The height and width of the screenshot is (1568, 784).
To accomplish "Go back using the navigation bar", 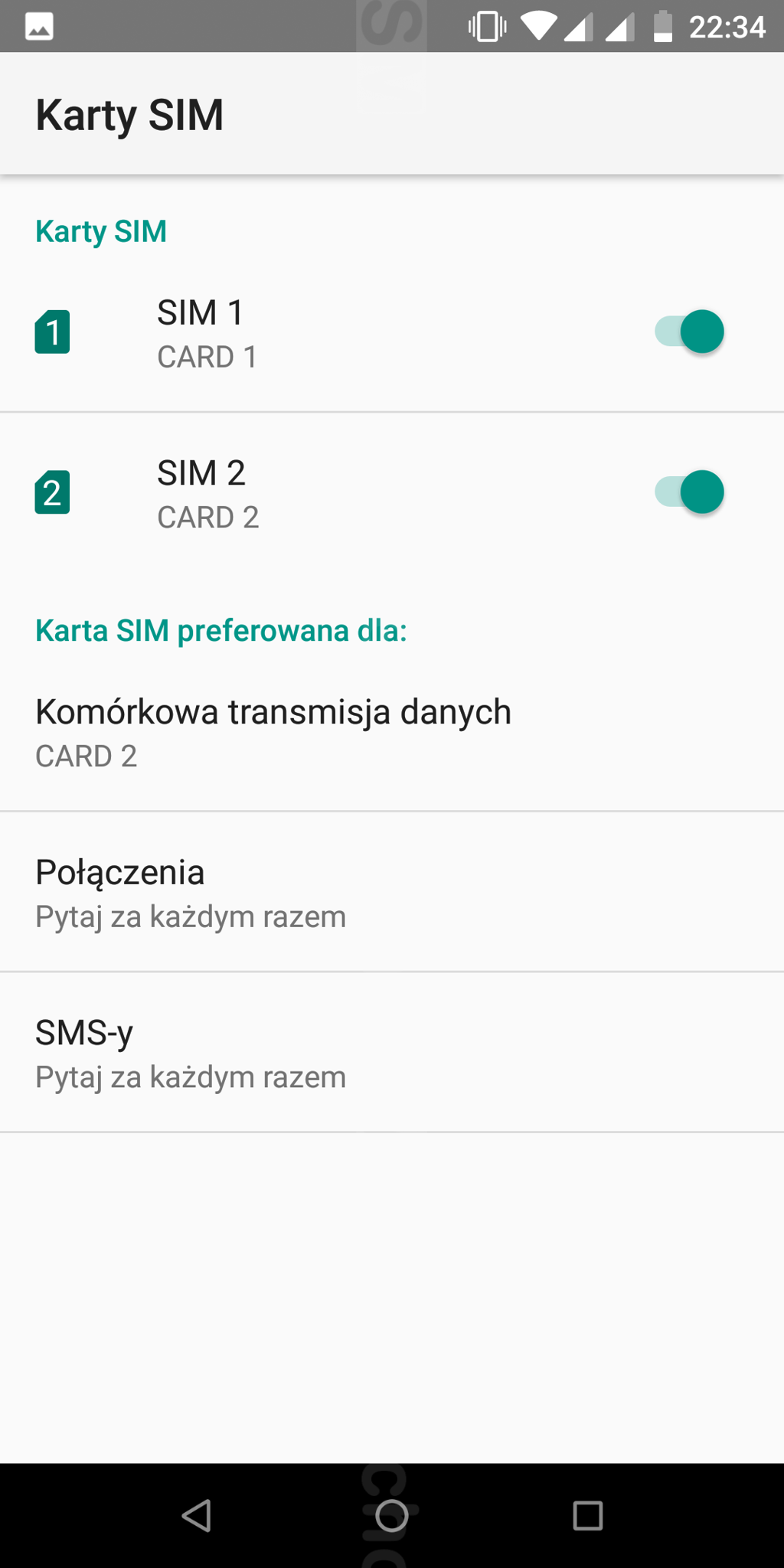I will pos(197,1515).
